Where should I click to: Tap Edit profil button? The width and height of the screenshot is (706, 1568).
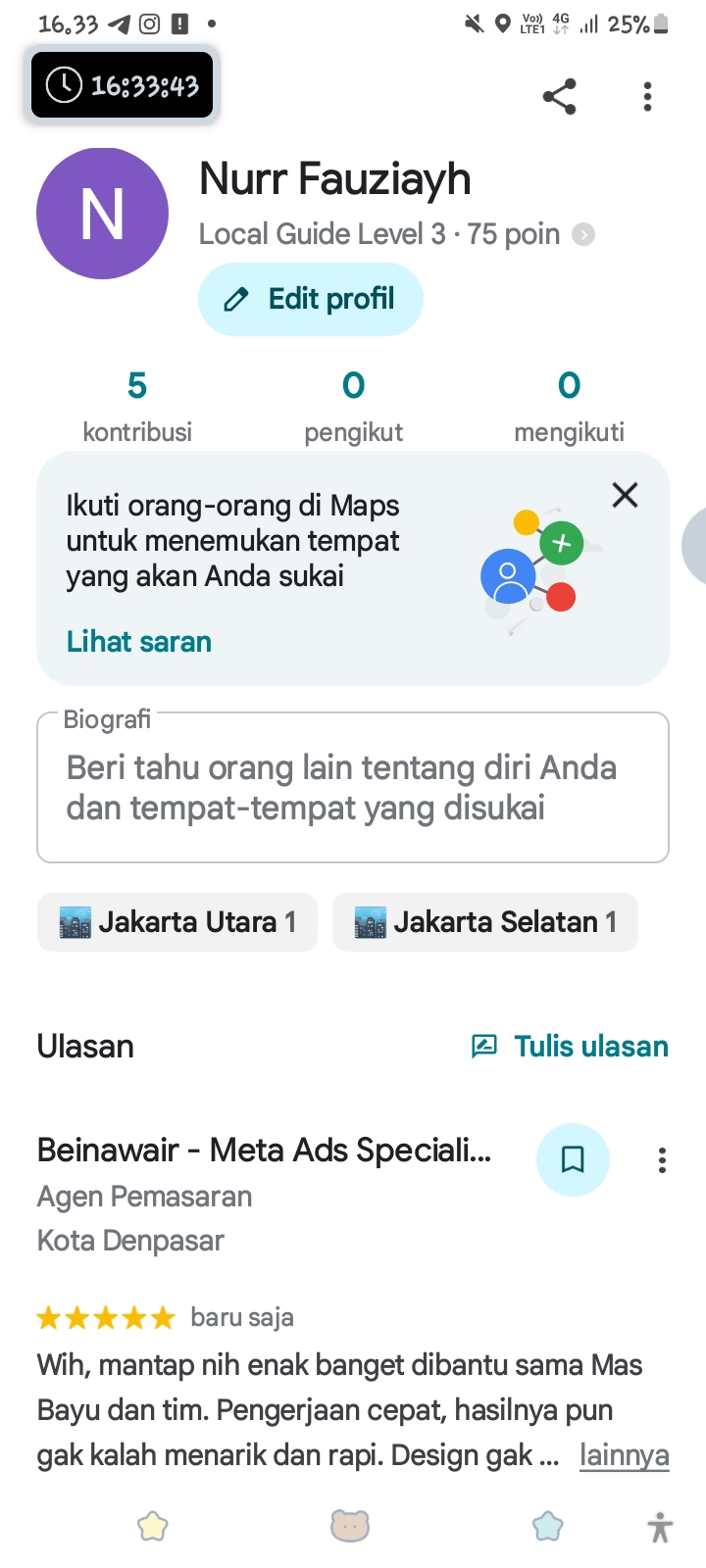pos(311,299)
